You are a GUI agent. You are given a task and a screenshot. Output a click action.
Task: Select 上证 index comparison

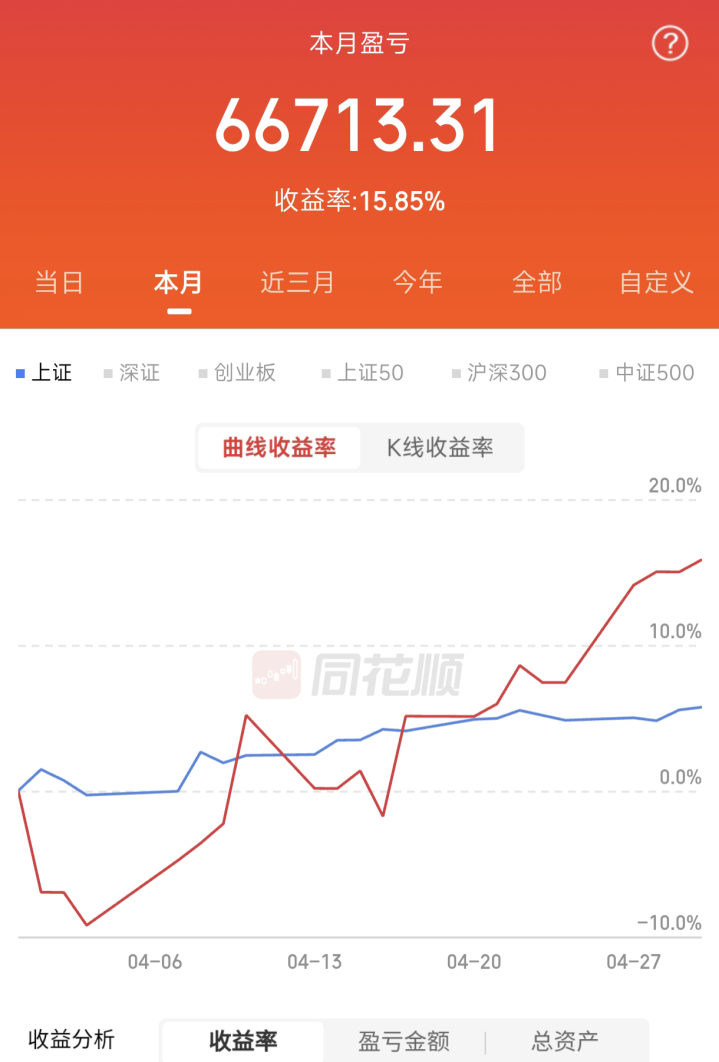coord(44,373)
